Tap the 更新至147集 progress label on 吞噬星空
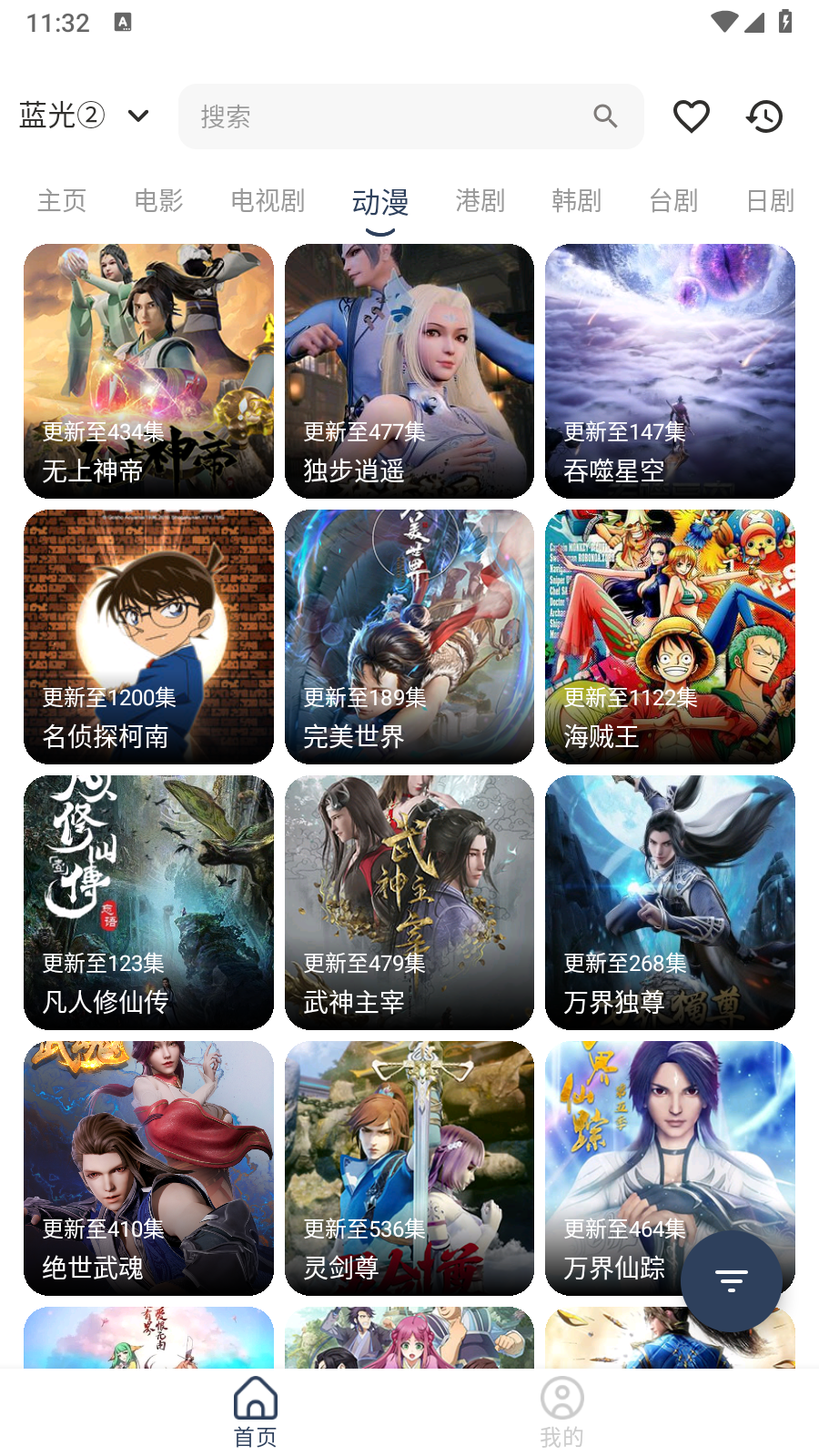The width and height of the screenshot is (819, 1456). (x=624, y=433)
